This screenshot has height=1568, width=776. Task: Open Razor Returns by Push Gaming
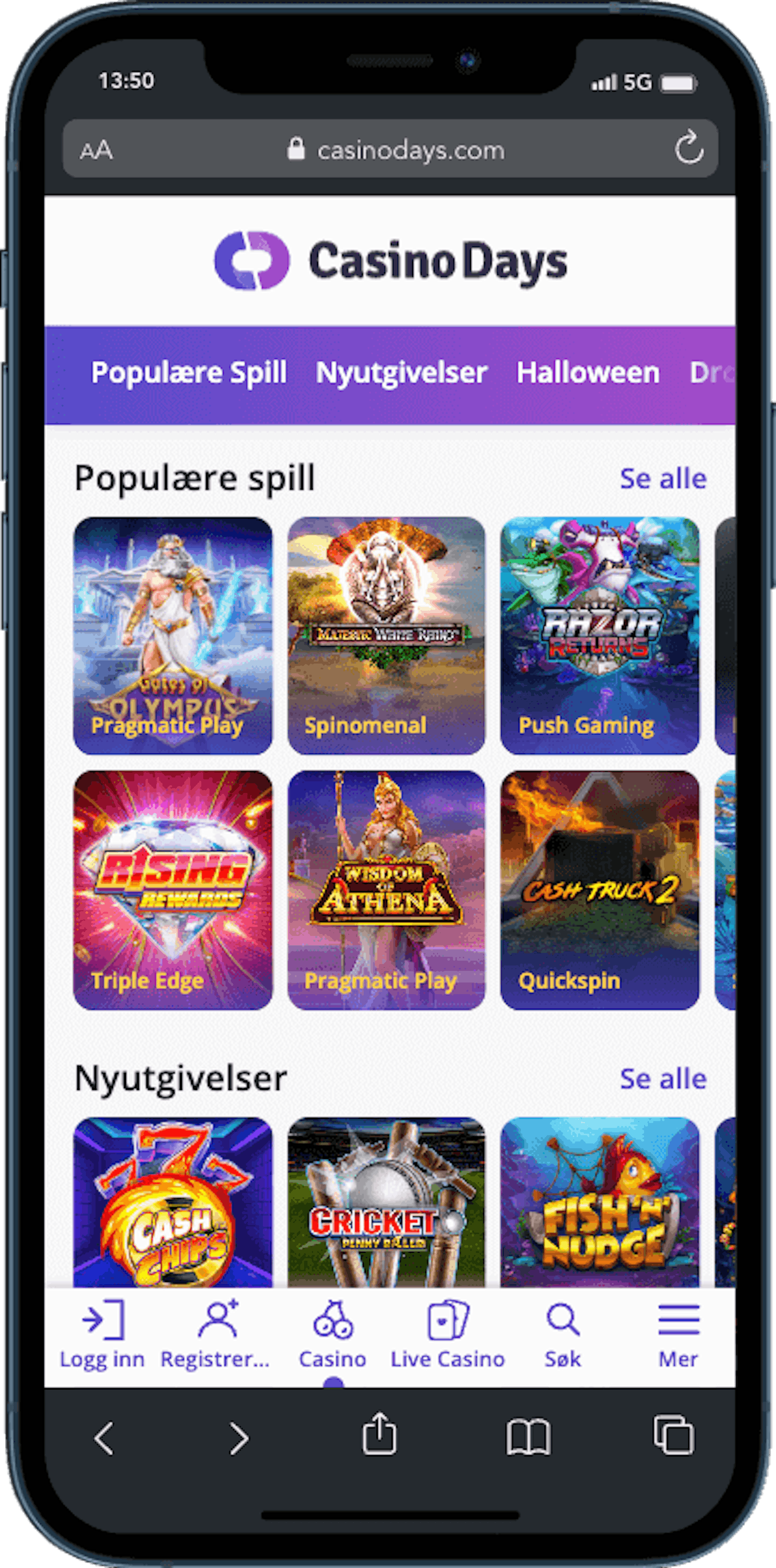point(599,635)
